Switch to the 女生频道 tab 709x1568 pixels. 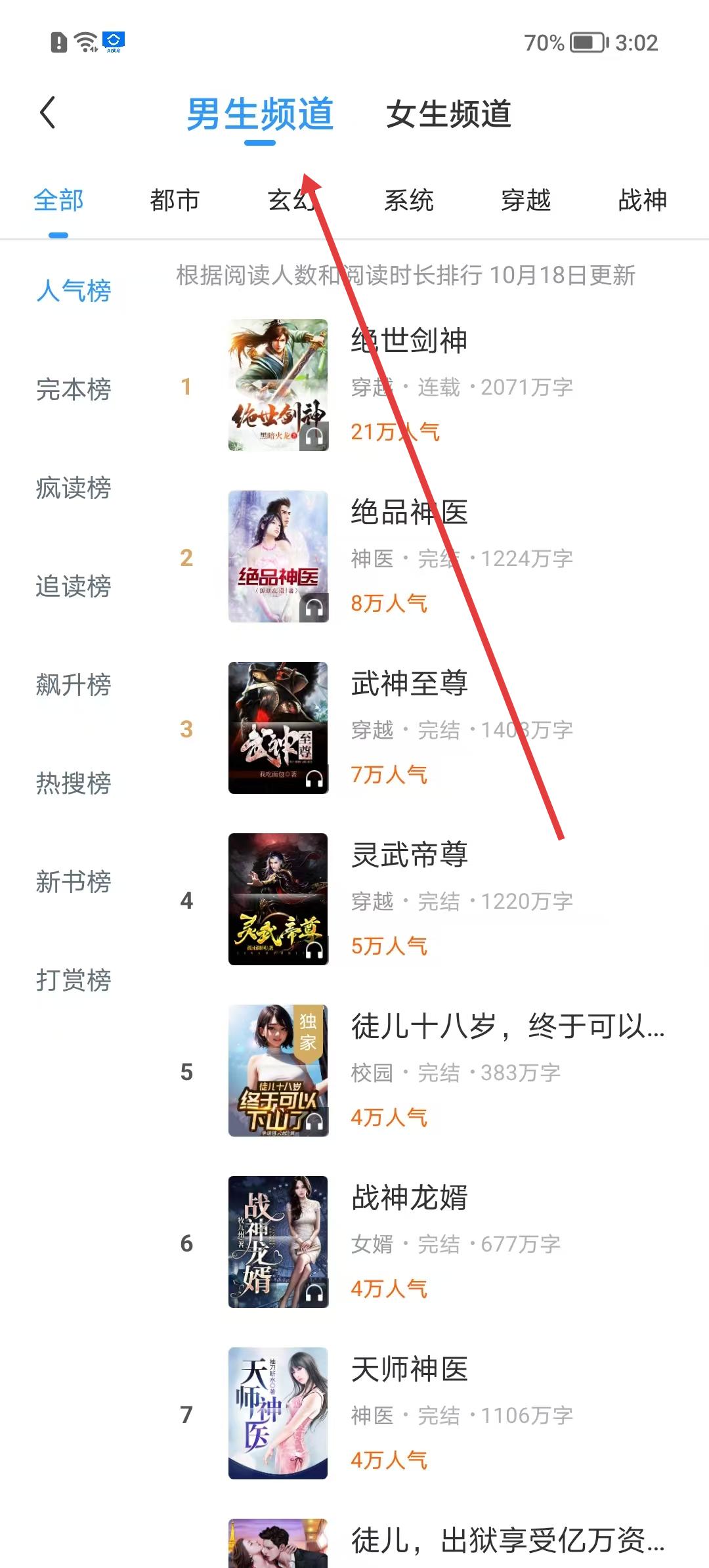448,114
